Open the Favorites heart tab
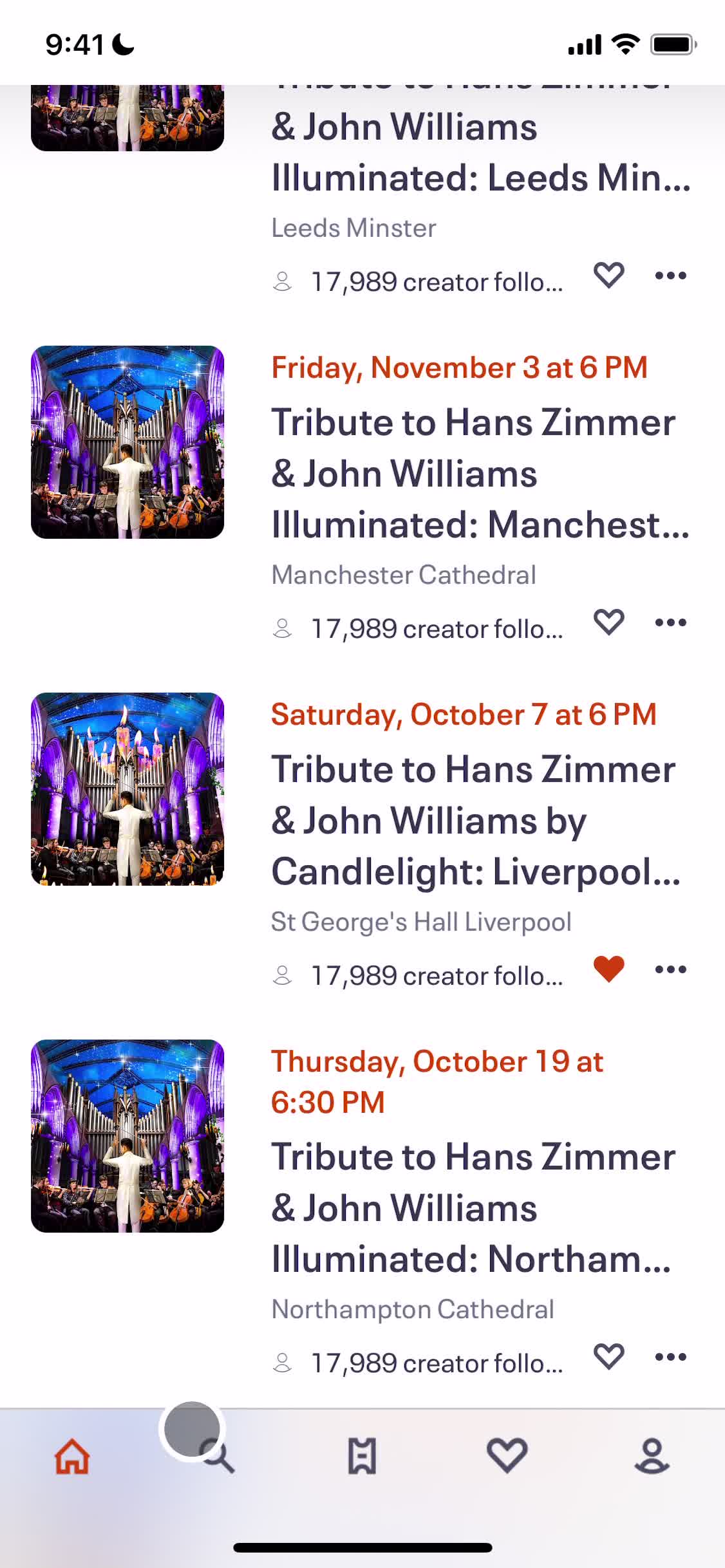This screenshot has height=1568, width=725. tap(507, 1456)
